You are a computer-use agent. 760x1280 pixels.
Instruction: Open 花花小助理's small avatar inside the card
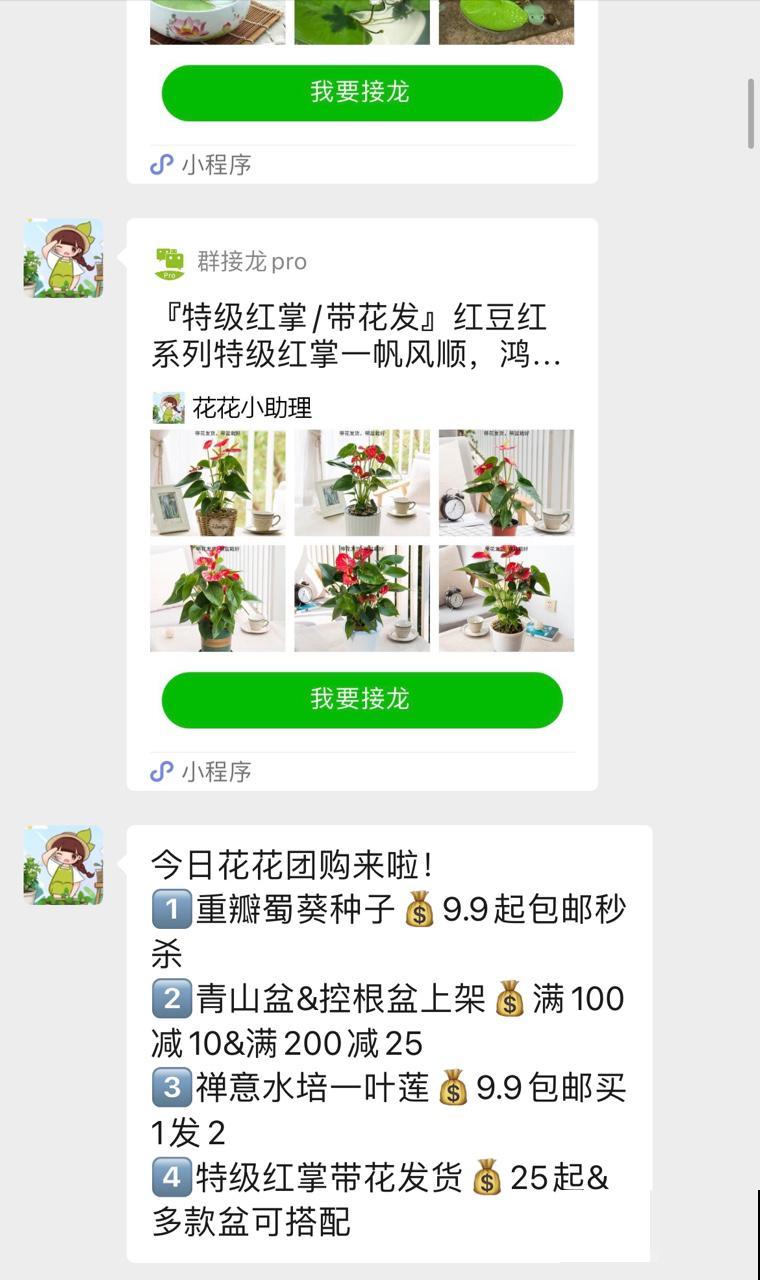pos(168,409)
